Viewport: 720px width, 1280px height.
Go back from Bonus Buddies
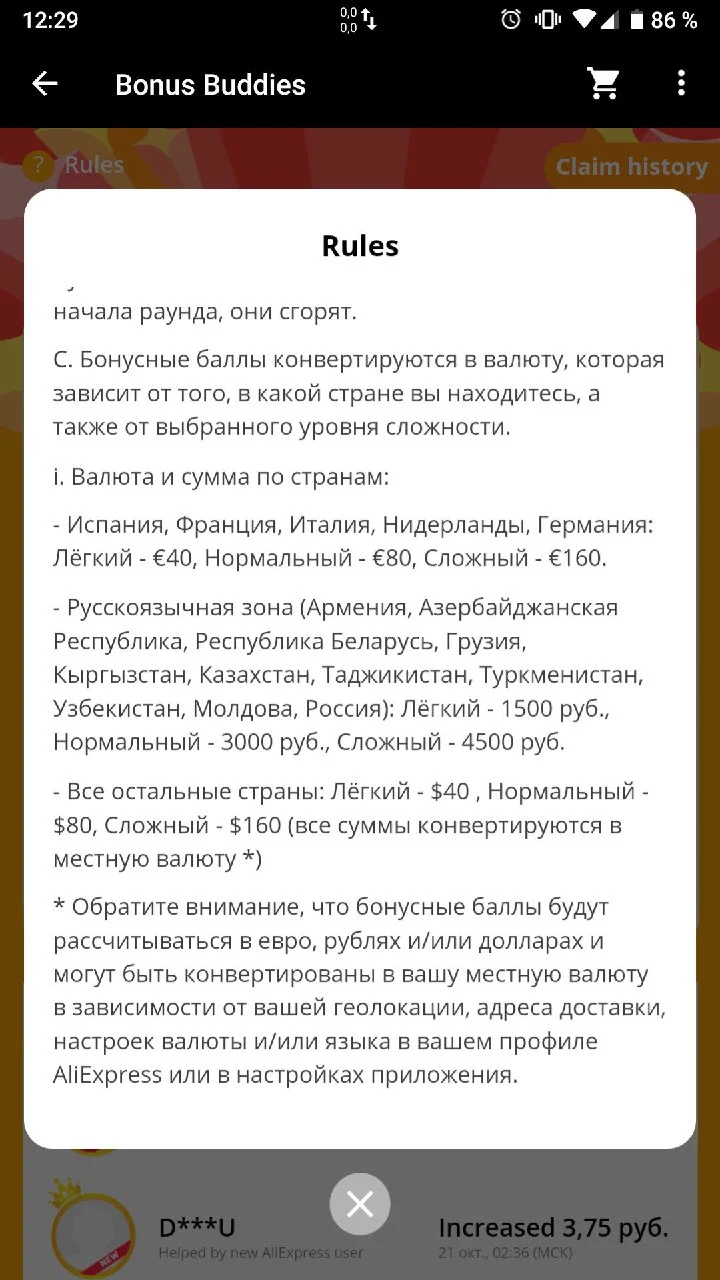(45, 84)
